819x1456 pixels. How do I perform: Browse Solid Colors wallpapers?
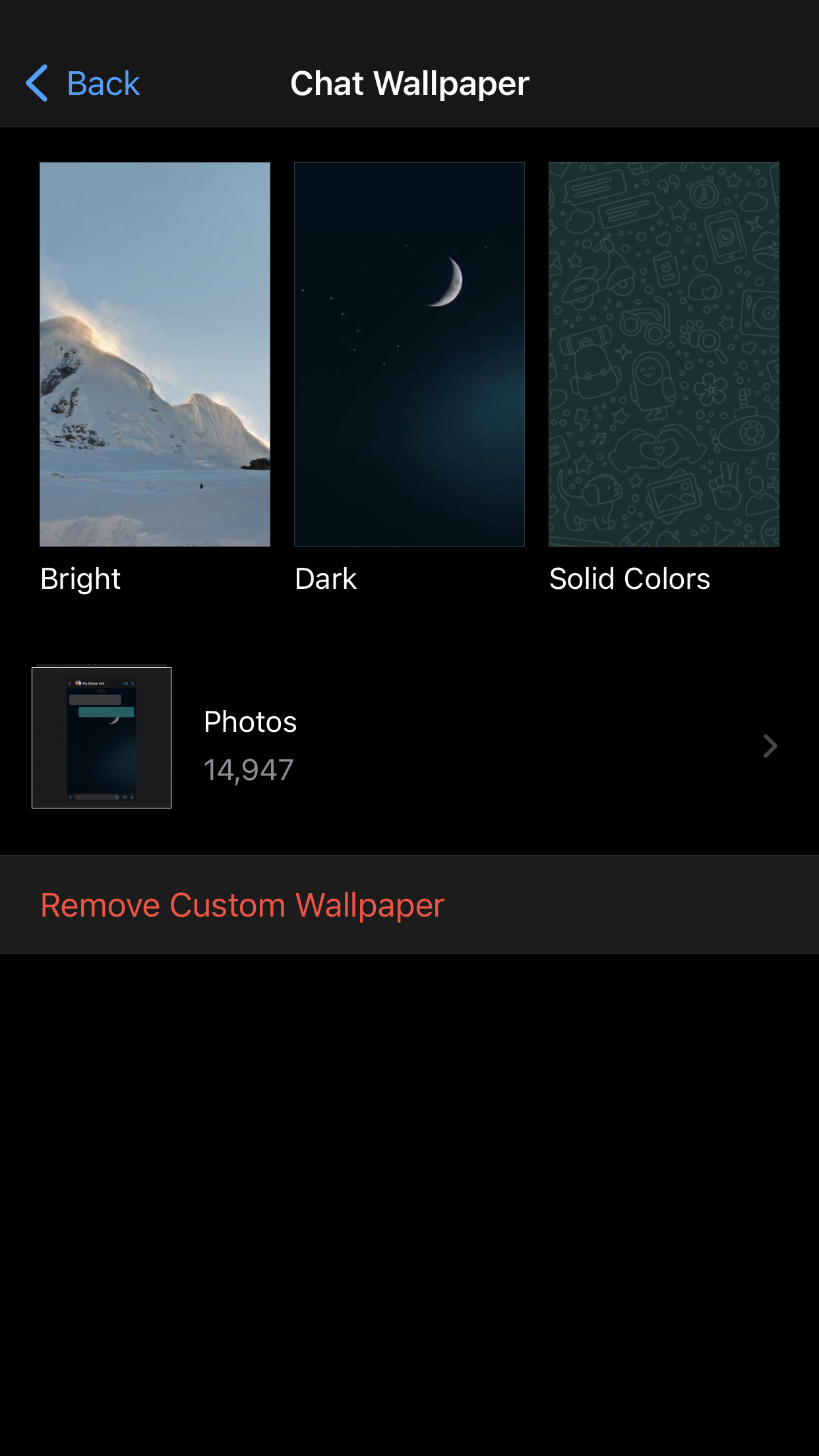663,354
